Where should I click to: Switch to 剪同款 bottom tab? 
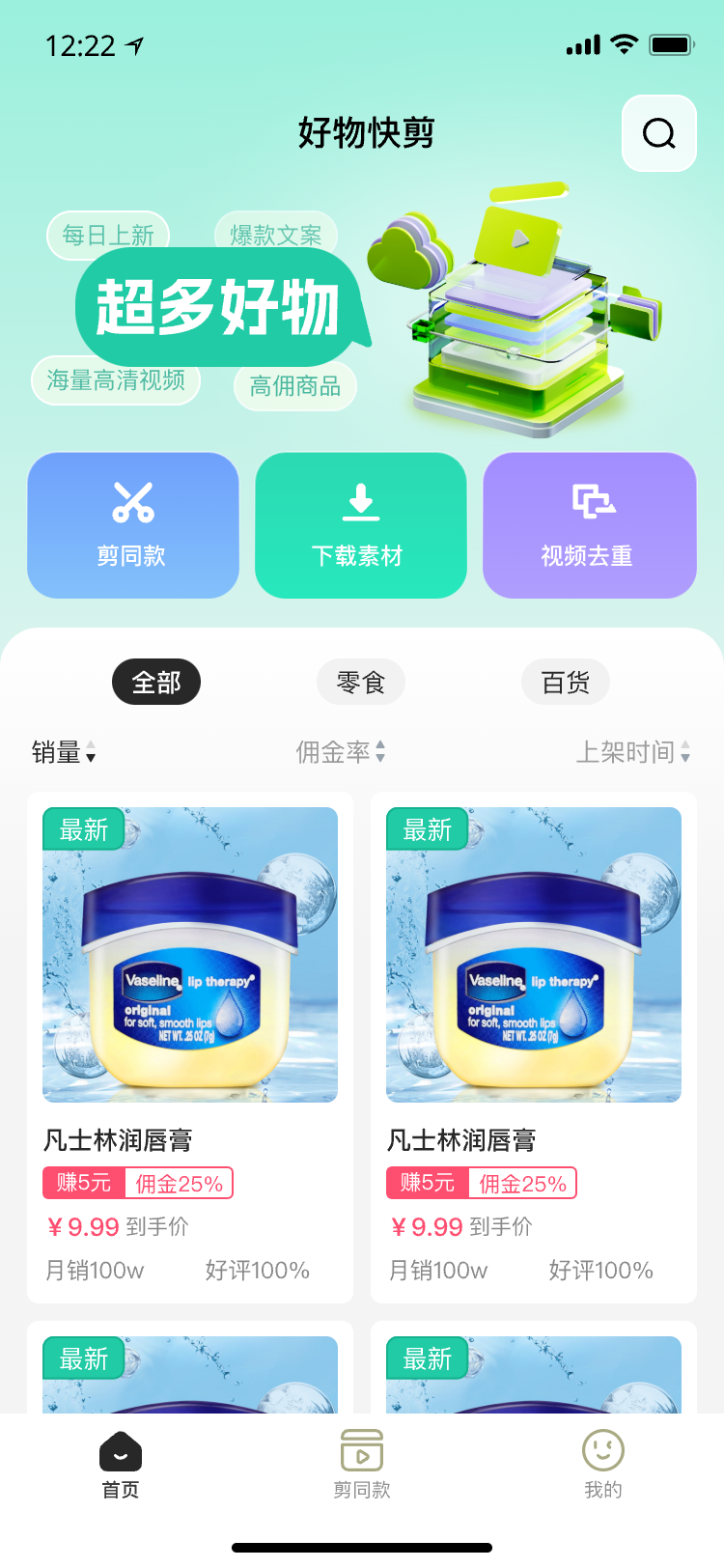pyautogui.click(x=362, y=1465)
